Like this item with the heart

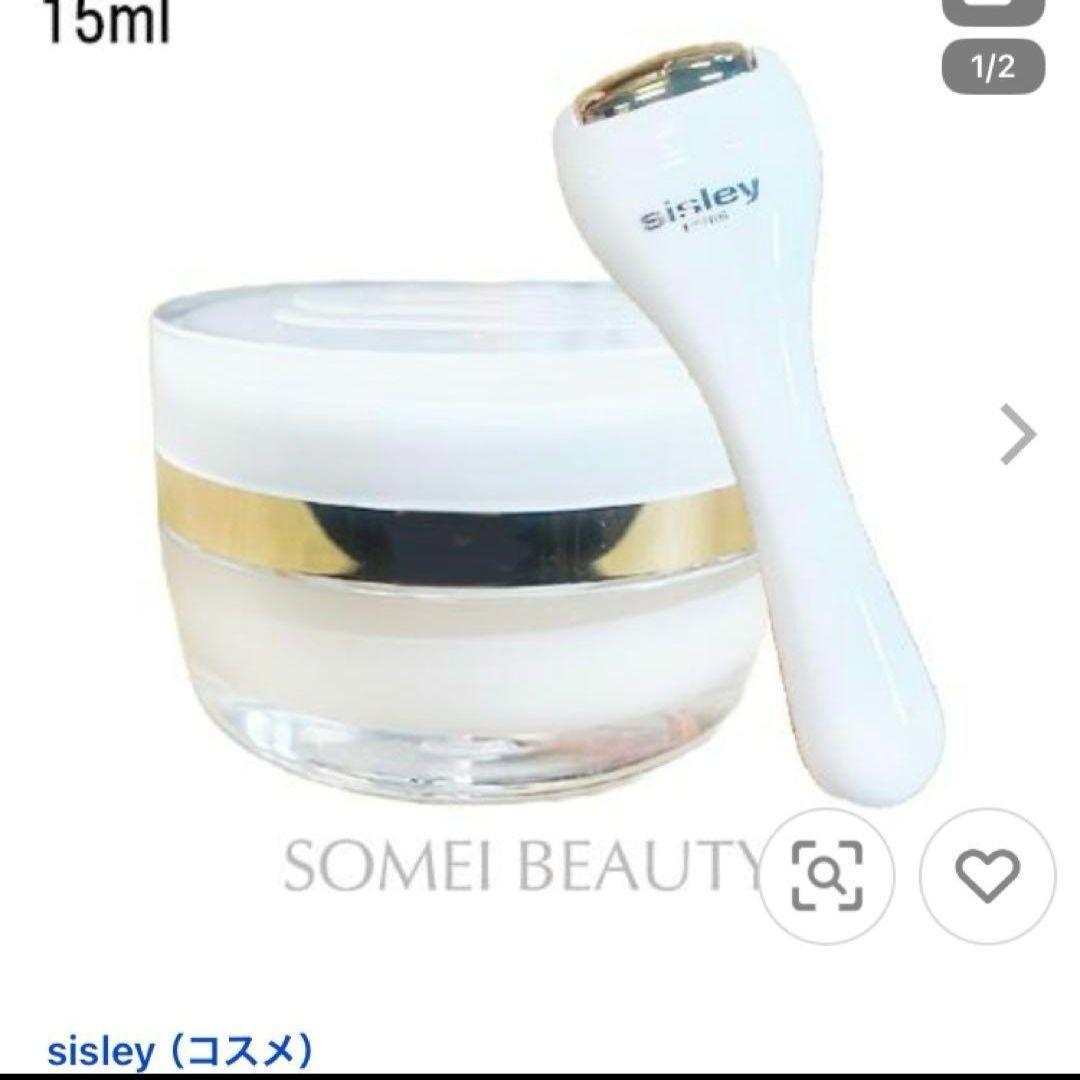tap(987, 877)
